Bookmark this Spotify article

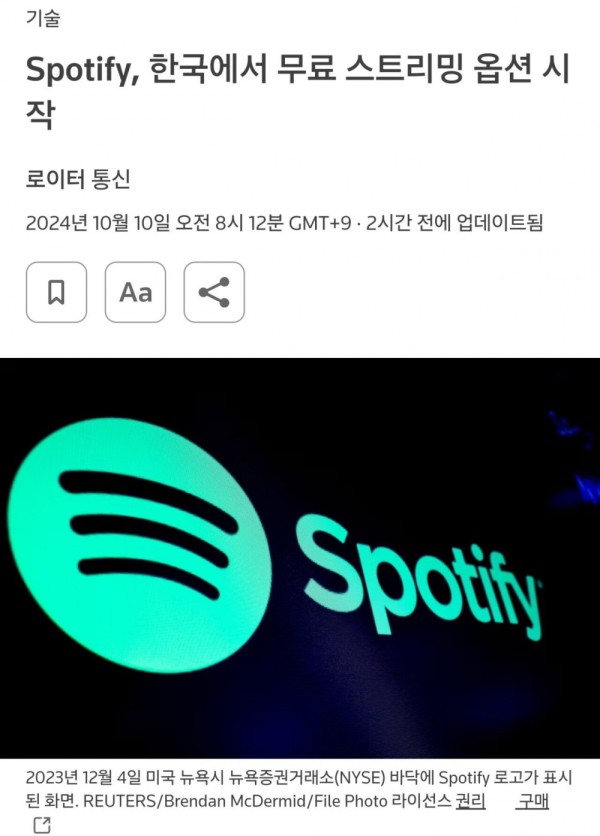tap(56, 292)
